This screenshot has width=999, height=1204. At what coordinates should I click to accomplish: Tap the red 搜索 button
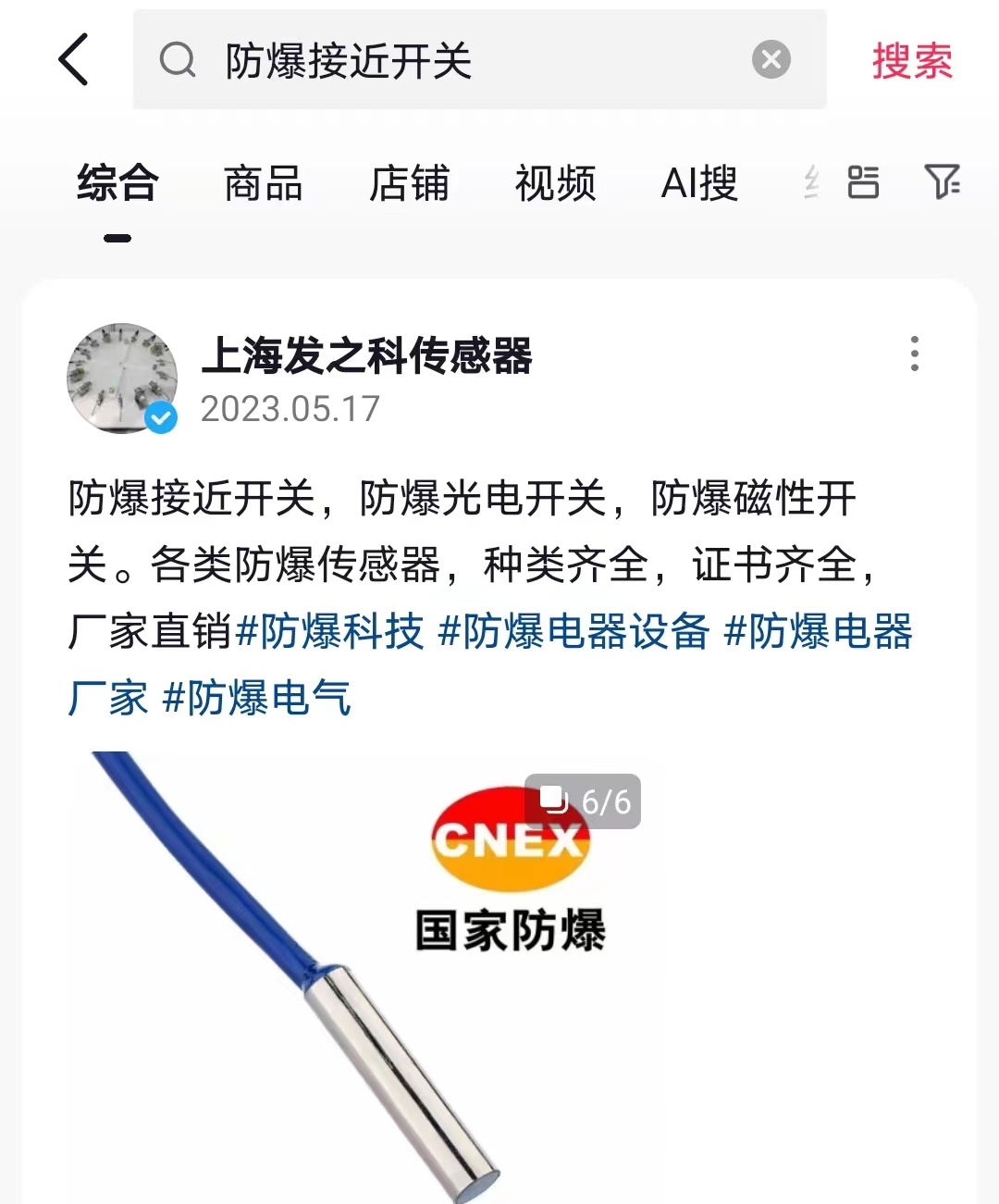[x=911, y=61]
